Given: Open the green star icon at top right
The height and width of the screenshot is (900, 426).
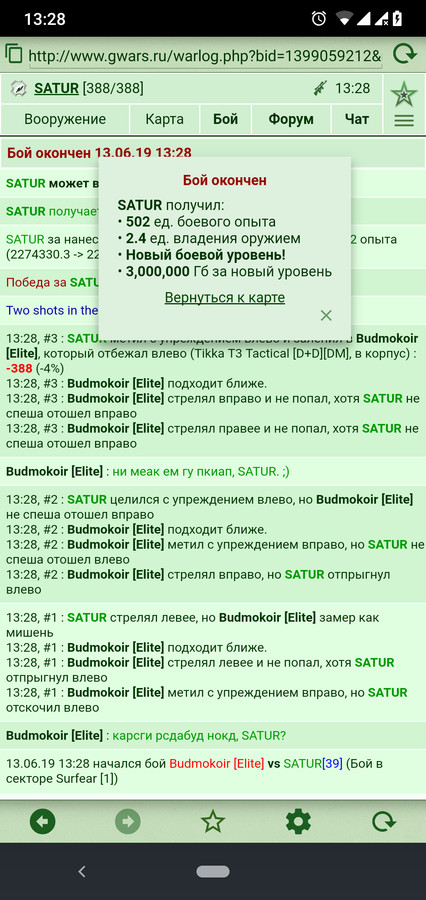Looking at the screenshot, I should [x=404, y=94].
